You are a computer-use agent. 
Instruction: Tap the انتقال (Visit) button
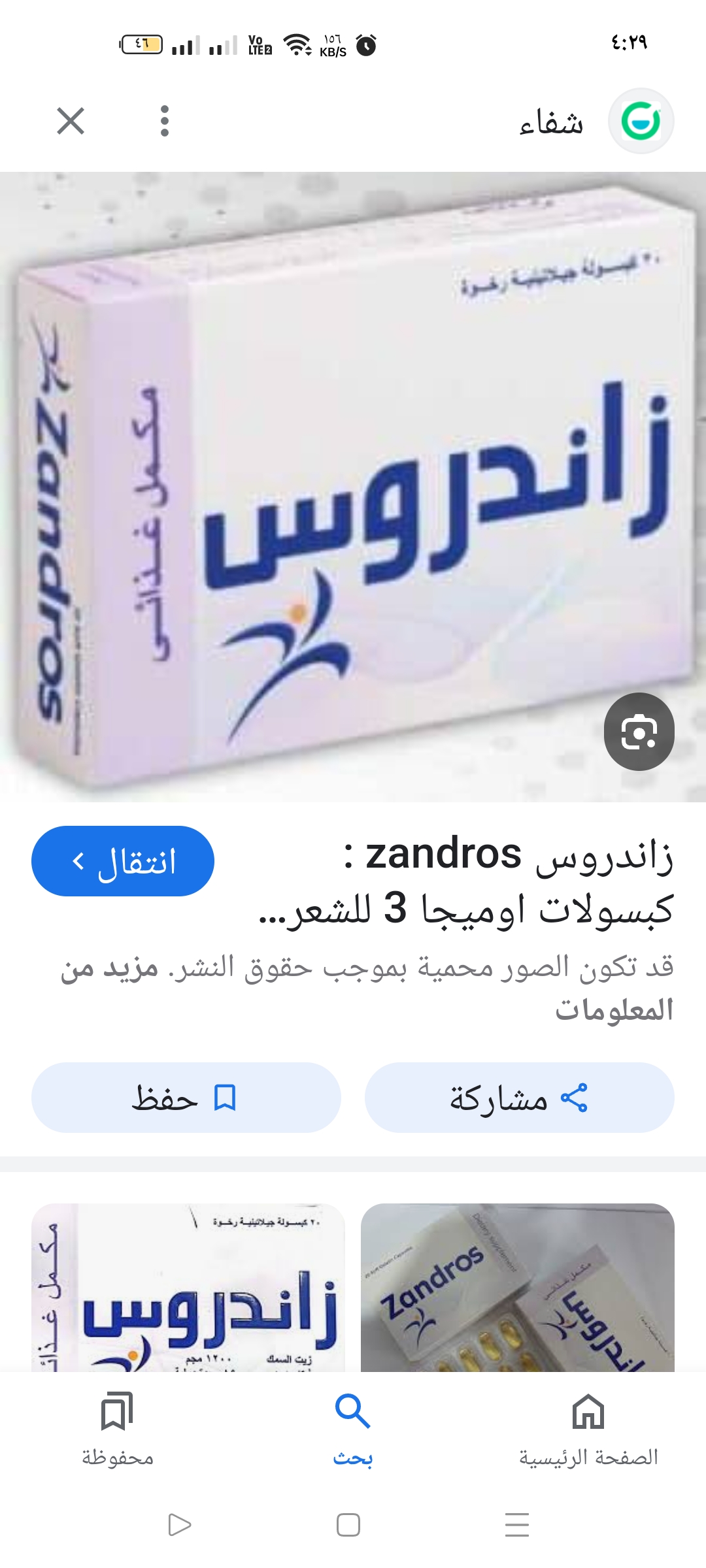(x=123, y=861)
